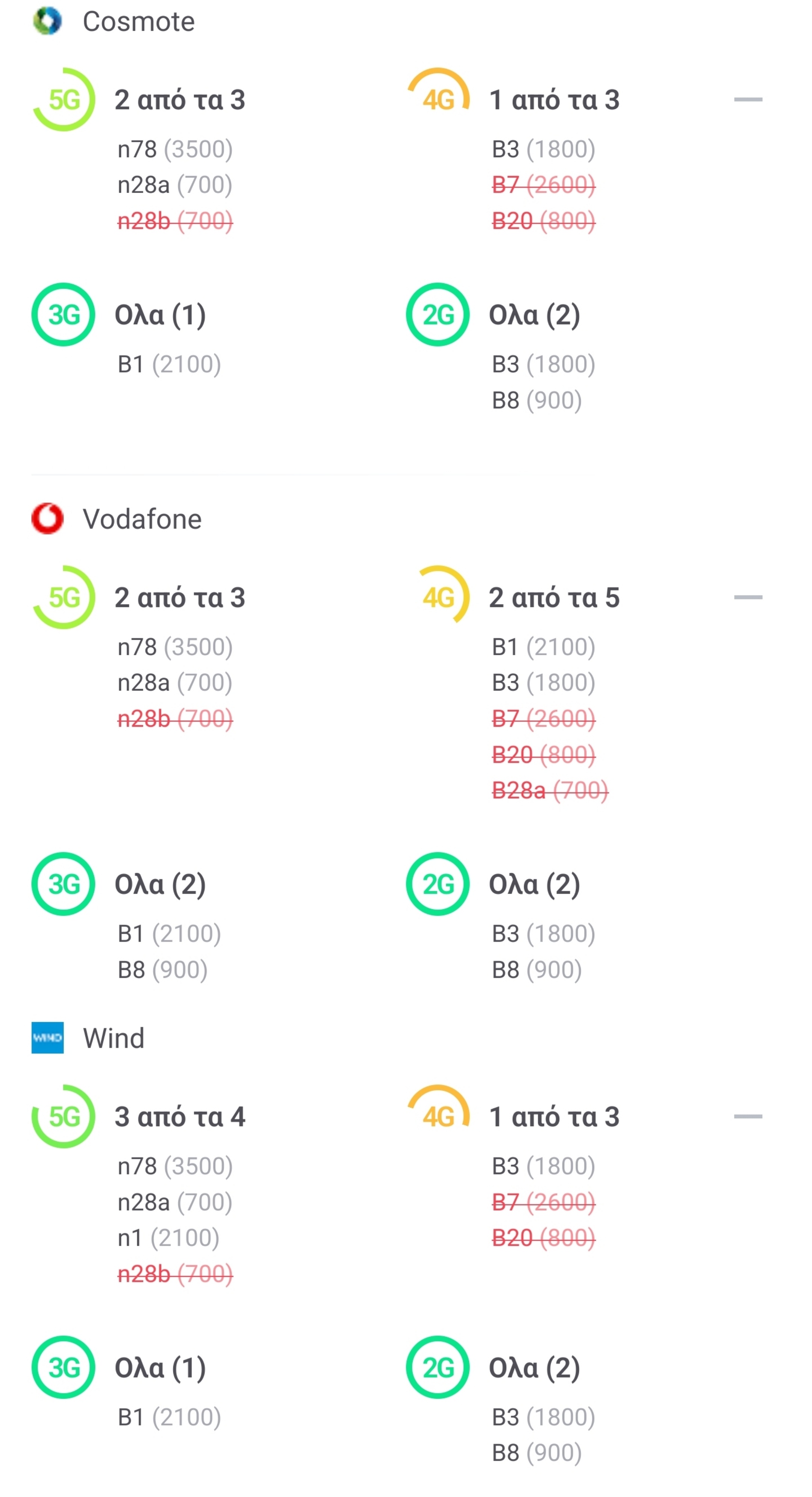
Task: Collapse the Vodafone band details
Action: [x=747, y=597]
